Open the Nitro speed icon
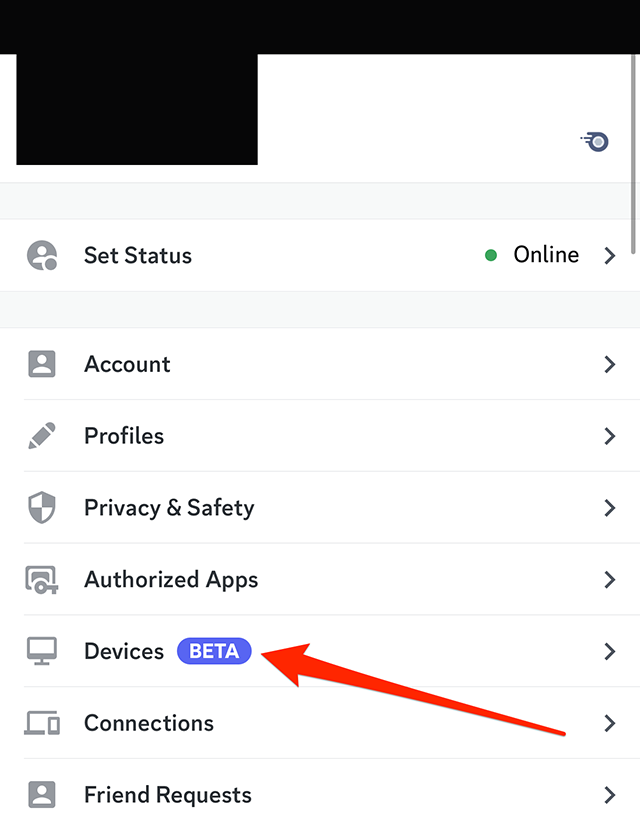Image resolution: width=640 pixels, height=818 pixels. pos(596,142)
